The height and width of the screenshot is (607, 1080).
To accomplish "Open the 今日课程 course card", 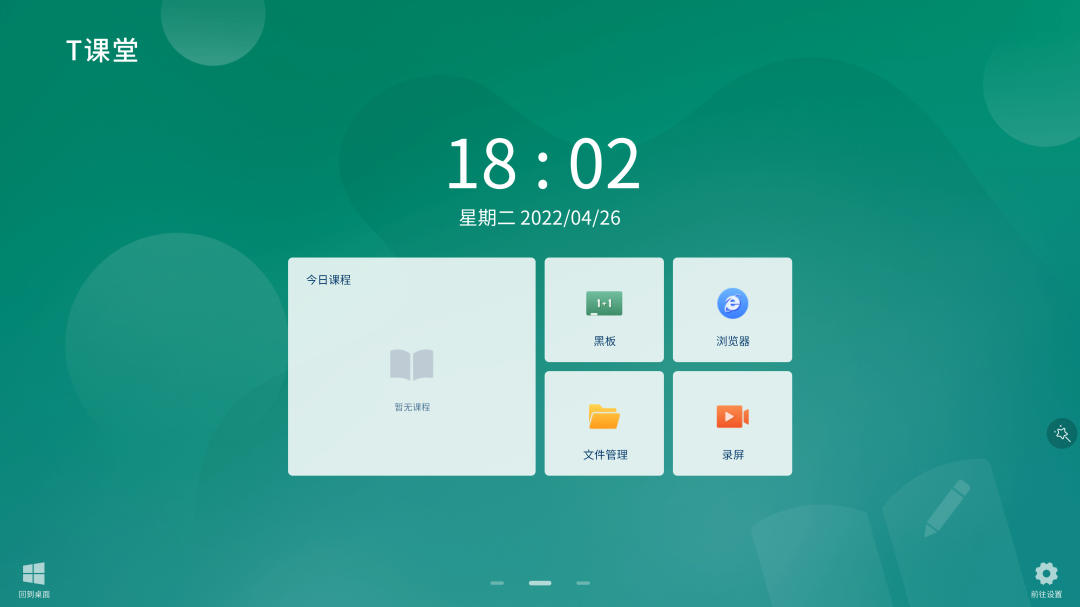I will click(x=411, y=366).
